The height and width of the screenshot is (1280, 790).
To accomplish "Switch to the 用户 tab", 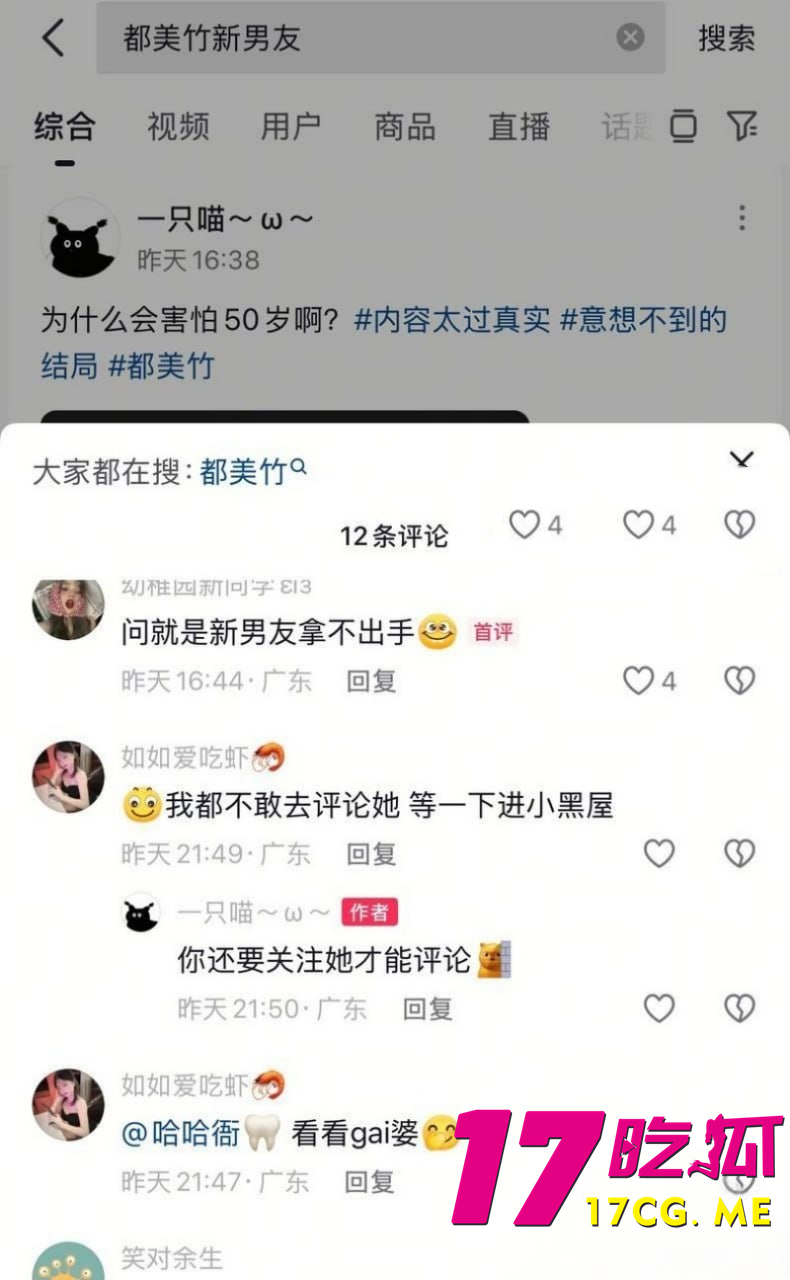I will (x=291, y=127).
